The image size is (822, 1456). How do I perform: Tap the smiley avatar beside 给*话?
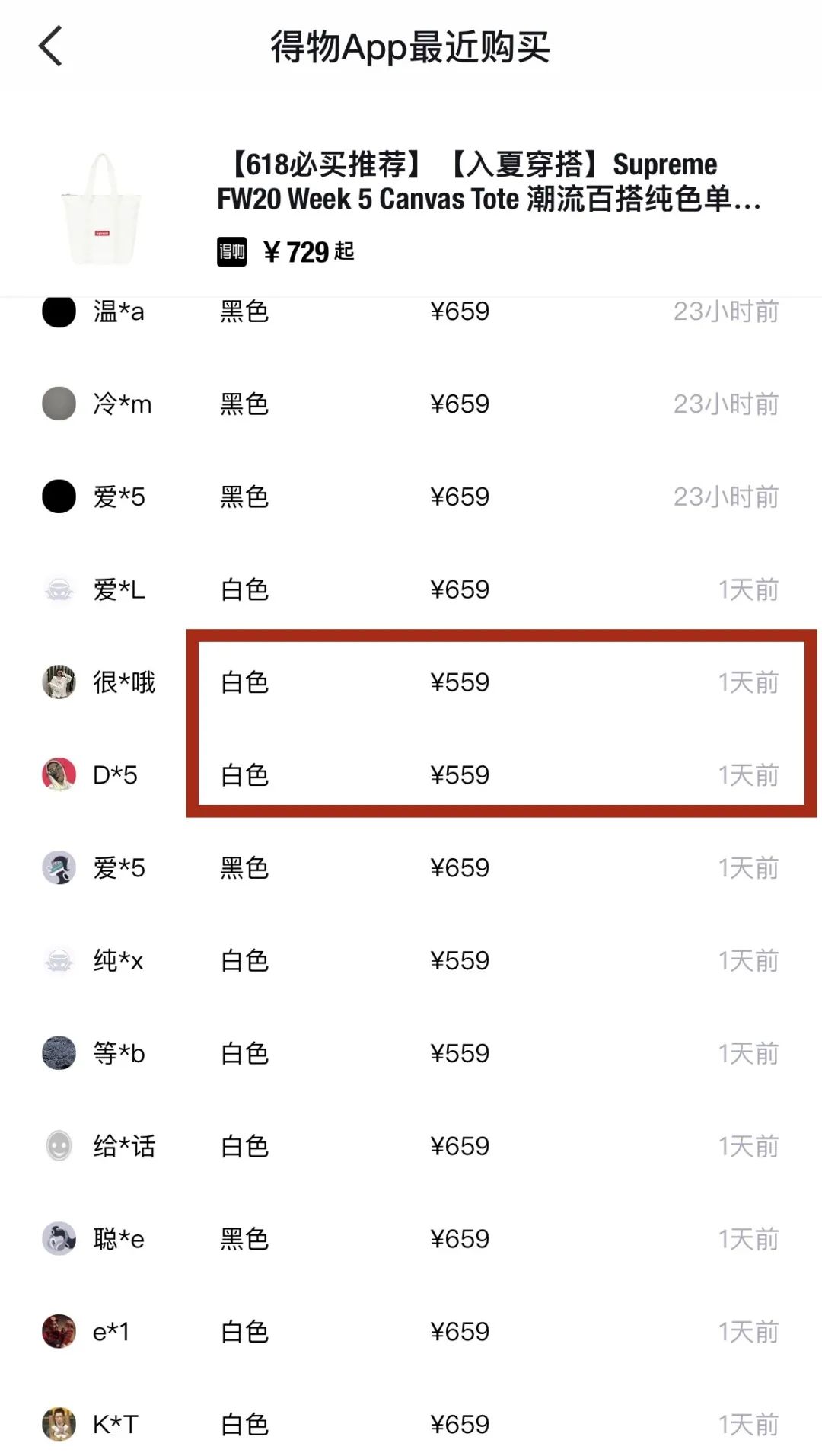tap(59, 1146)
